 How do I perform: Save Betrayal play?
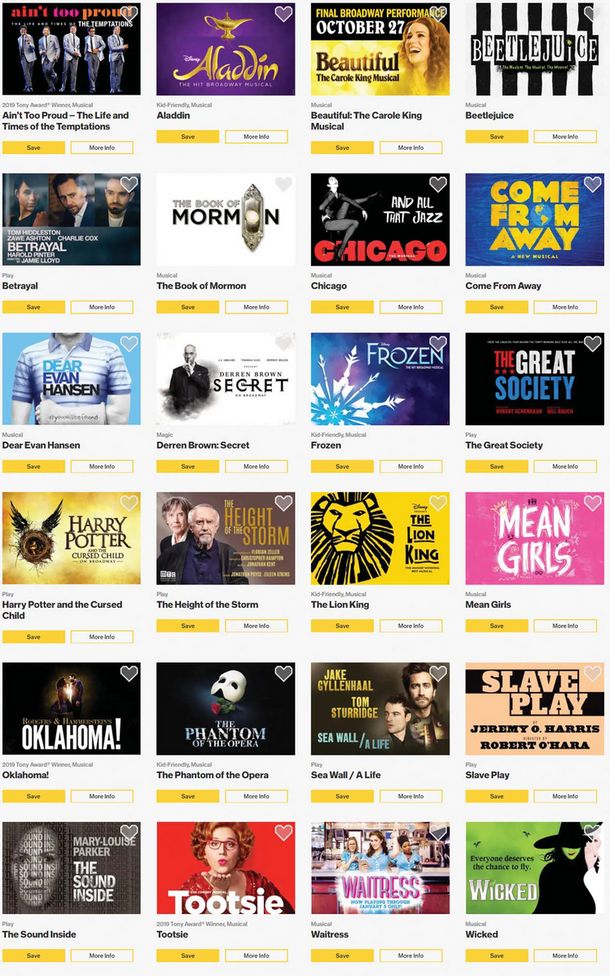coord(33,307)
